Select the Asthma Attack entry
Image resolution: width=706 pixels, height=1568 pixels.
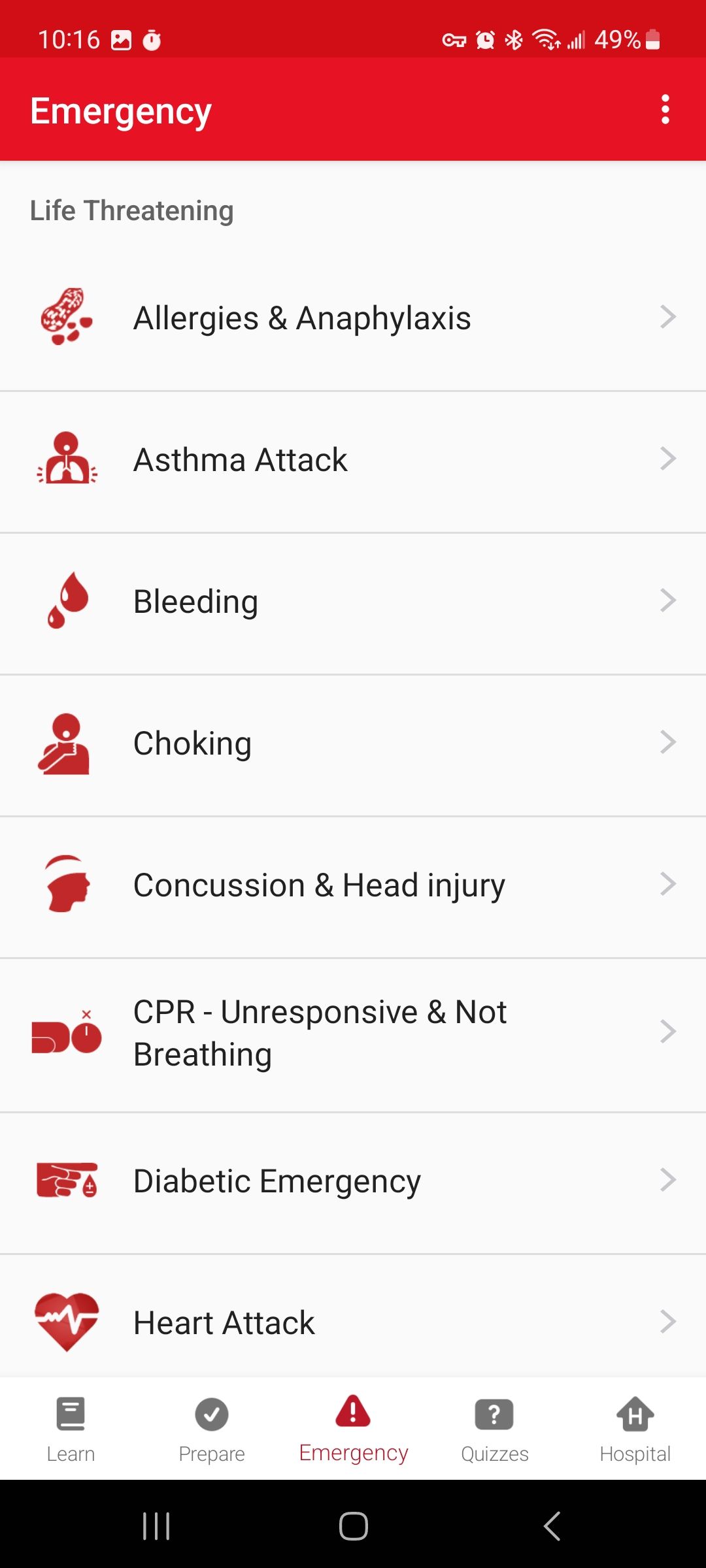coord(353,460)
